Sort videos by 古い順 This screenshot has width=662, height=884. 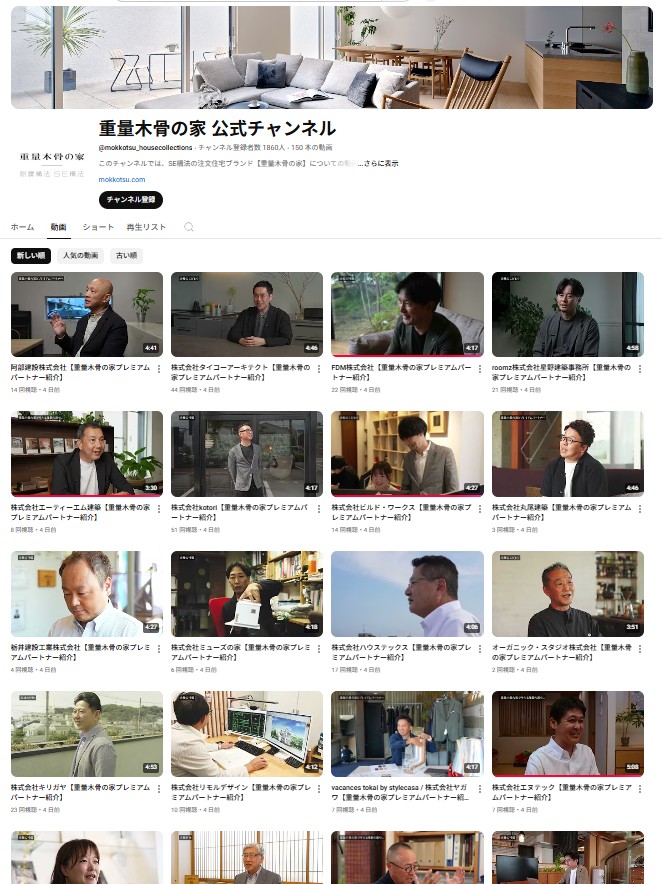(127, 256)
